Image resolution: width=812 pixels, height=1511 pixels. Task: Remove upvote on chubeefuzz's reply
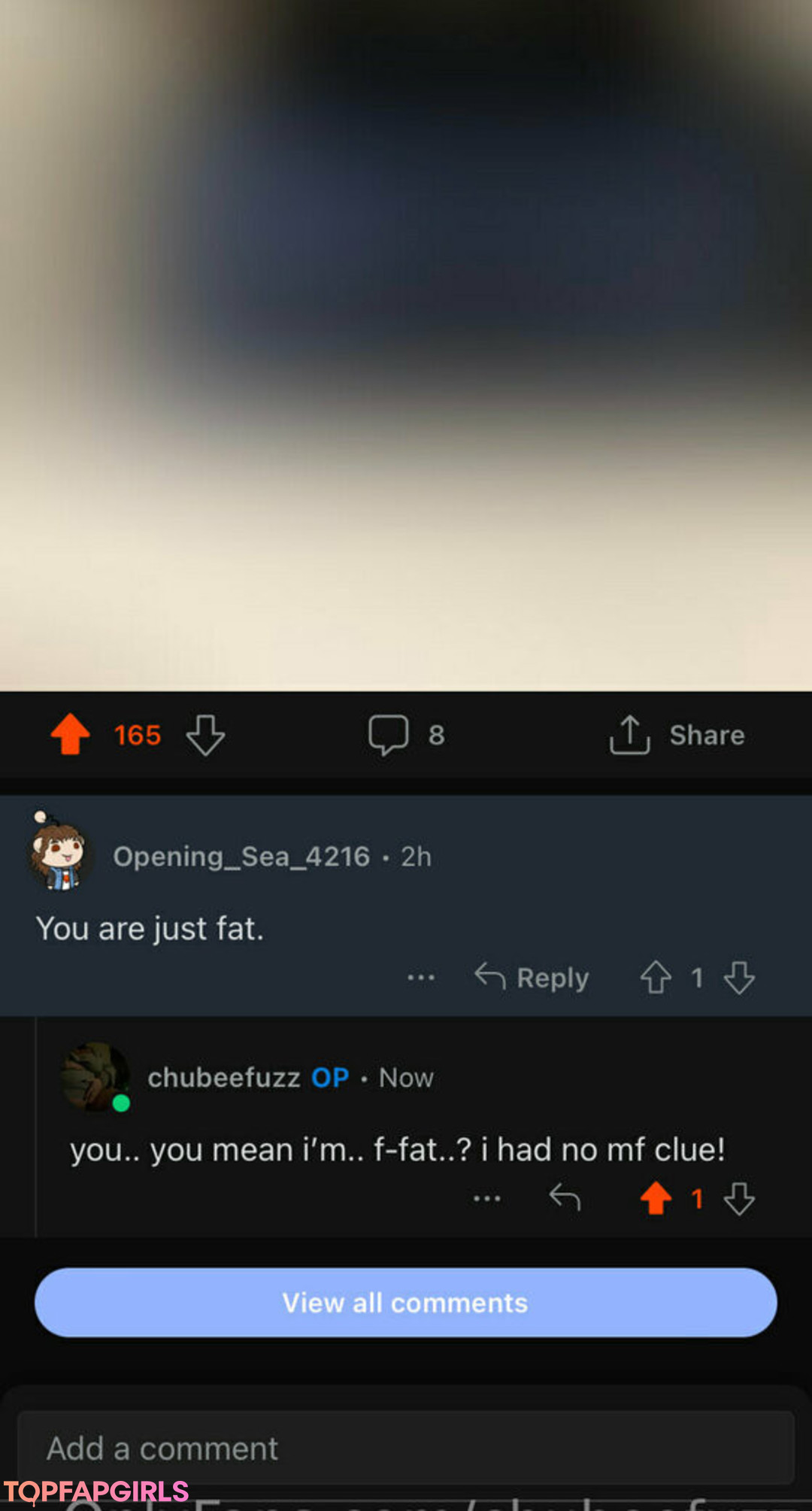click(x=656, y=1198)
